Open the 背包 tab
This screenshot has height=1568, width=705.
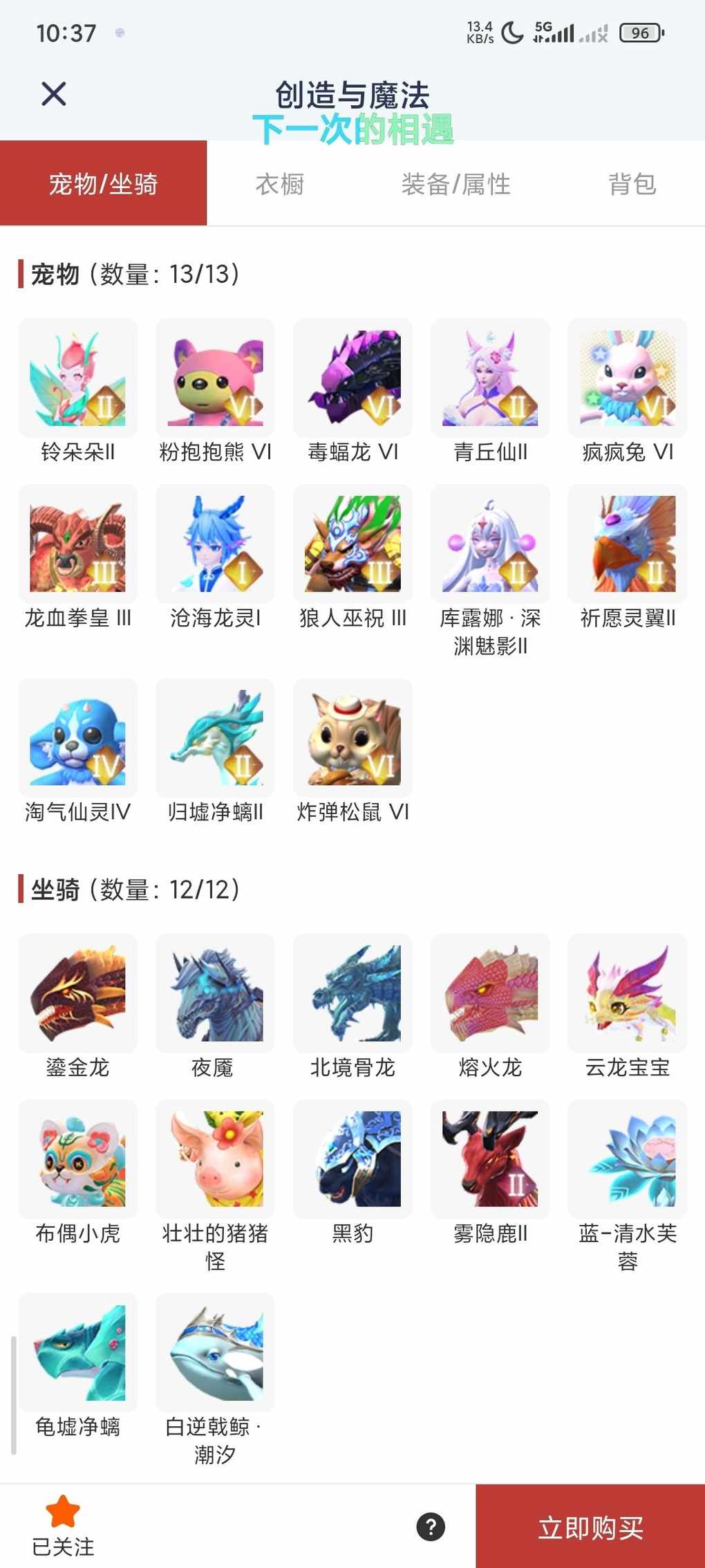(632, 184)
